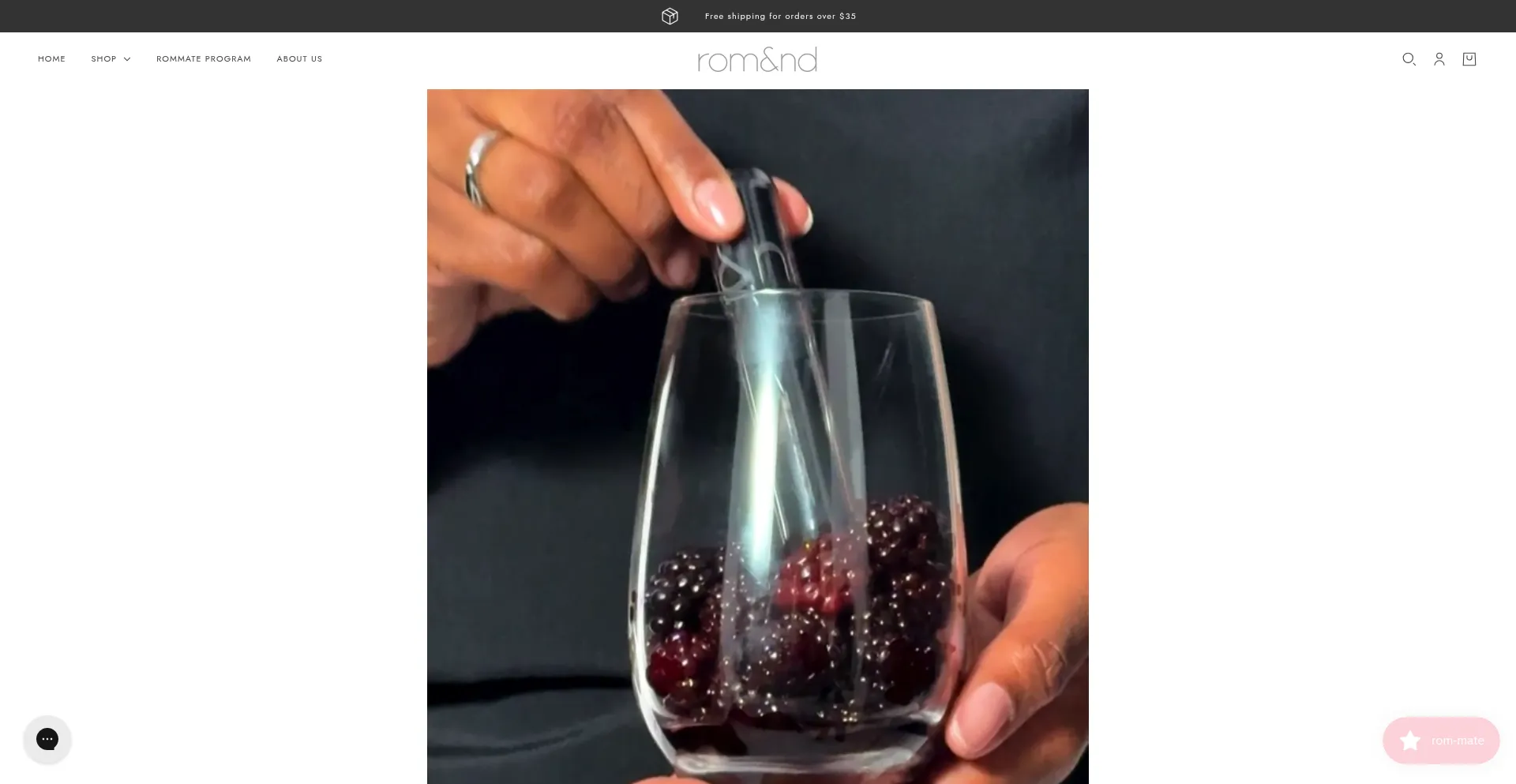
Task: View the shopping cart
Action: [1469, 59]
